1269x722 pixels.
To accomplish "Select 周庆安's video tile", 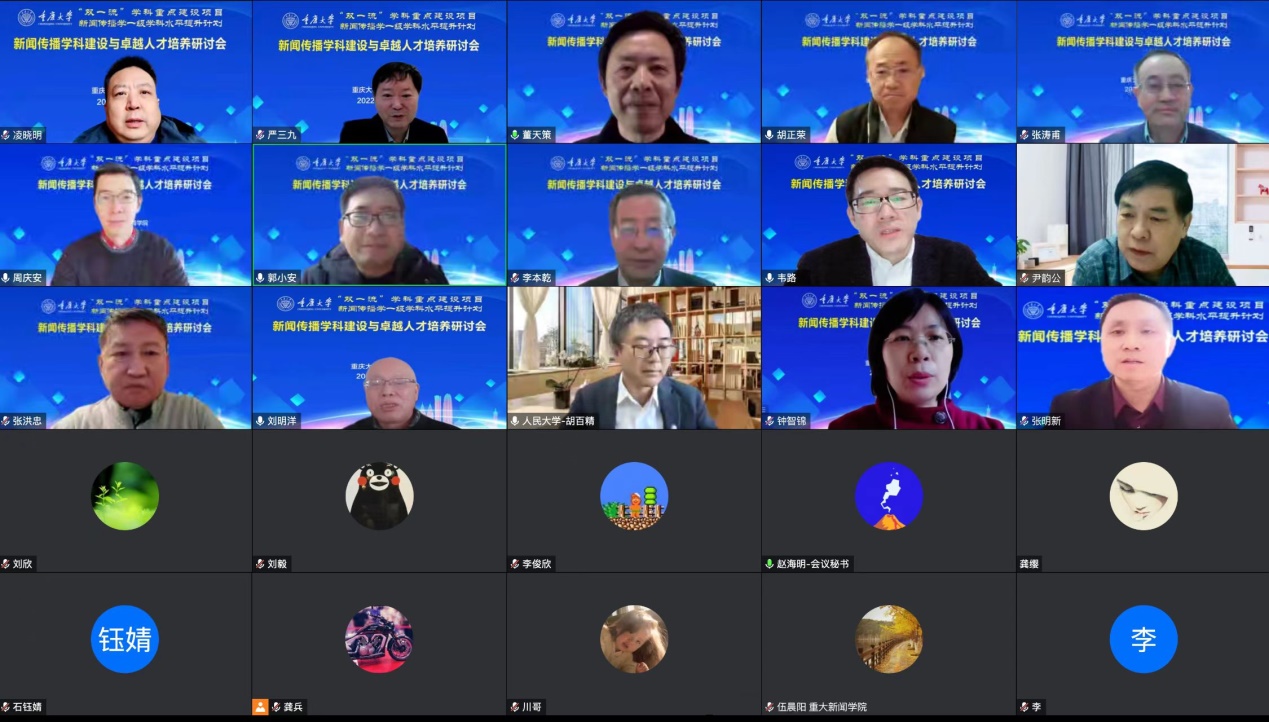I will coord(126,215).
